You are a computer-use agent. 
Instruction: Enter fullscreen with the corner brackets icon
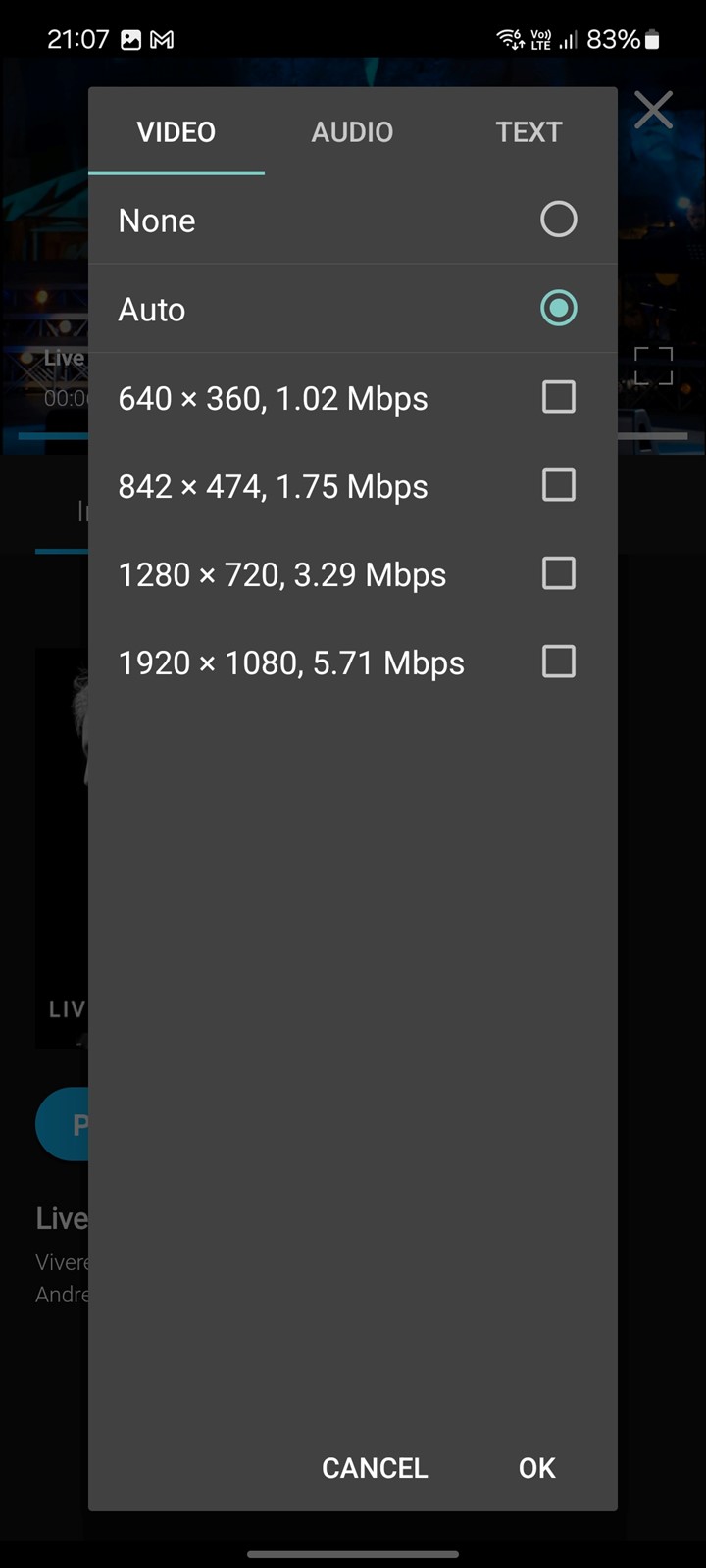click(653, 366)
